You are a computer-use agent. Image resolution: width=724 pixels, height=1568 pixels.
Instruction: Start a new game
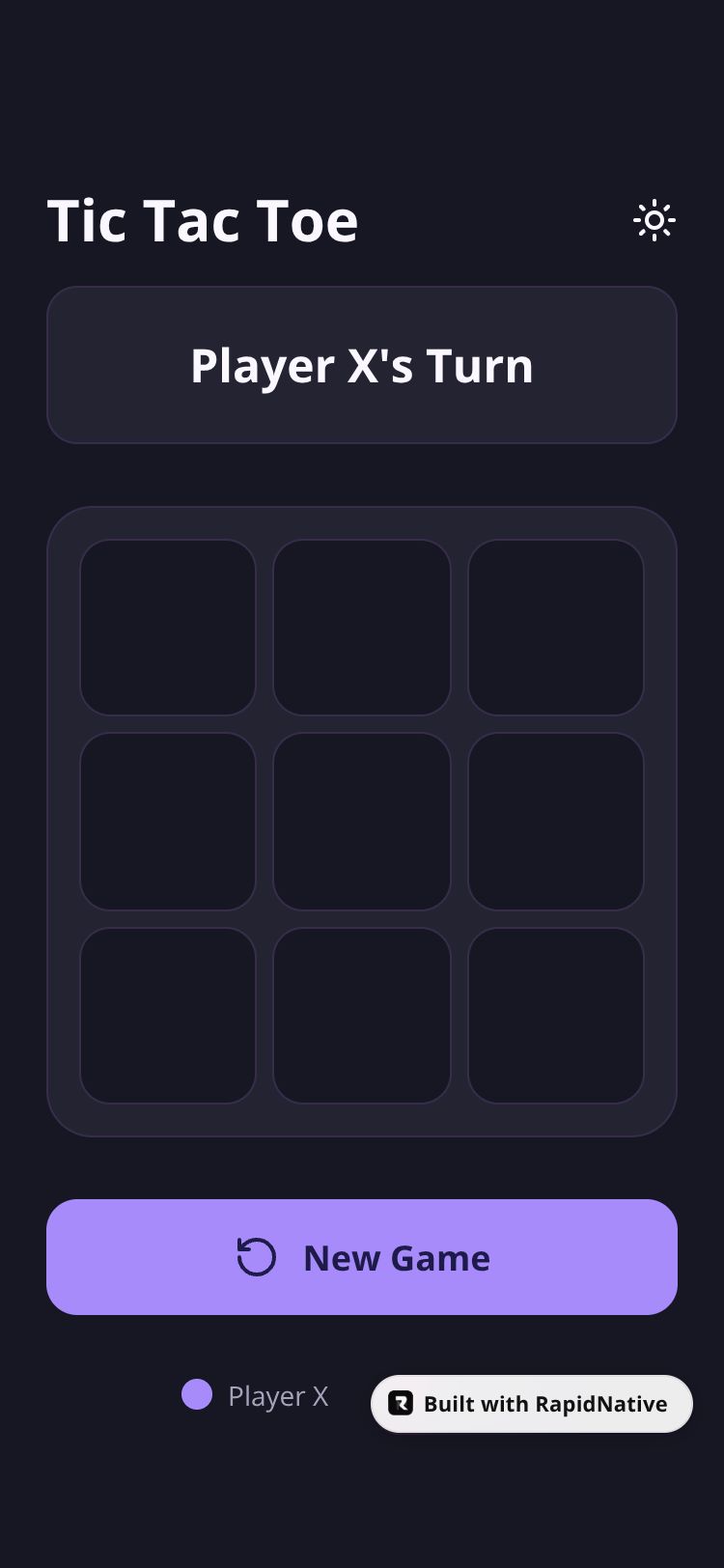tap(362, 1257)
